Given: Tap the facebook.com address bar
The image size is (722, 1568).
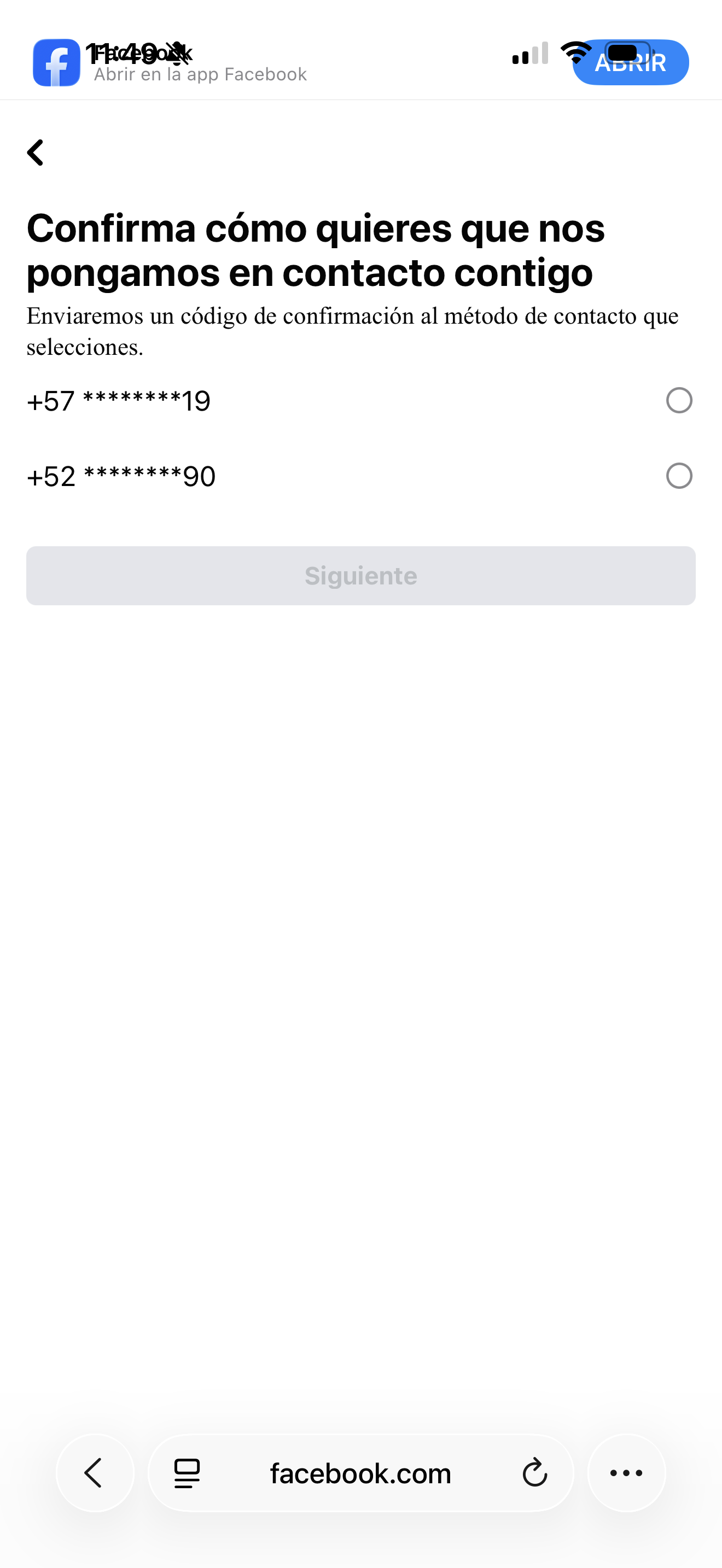Looking at the screenshot, I should coord(360,1473).
